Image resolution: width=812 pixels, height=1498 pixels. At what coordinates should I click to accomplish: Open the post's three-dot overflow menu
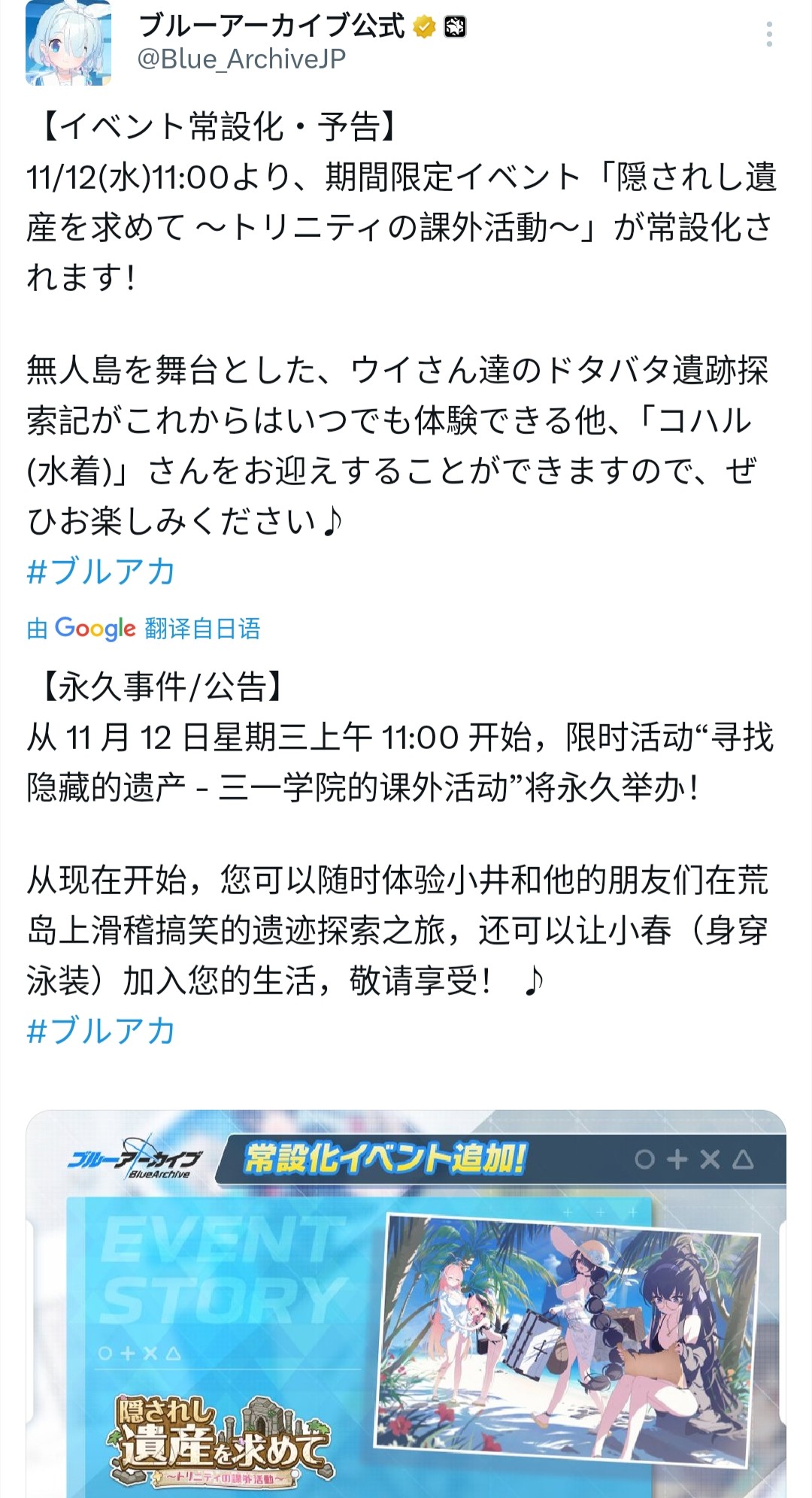point(768,35)
